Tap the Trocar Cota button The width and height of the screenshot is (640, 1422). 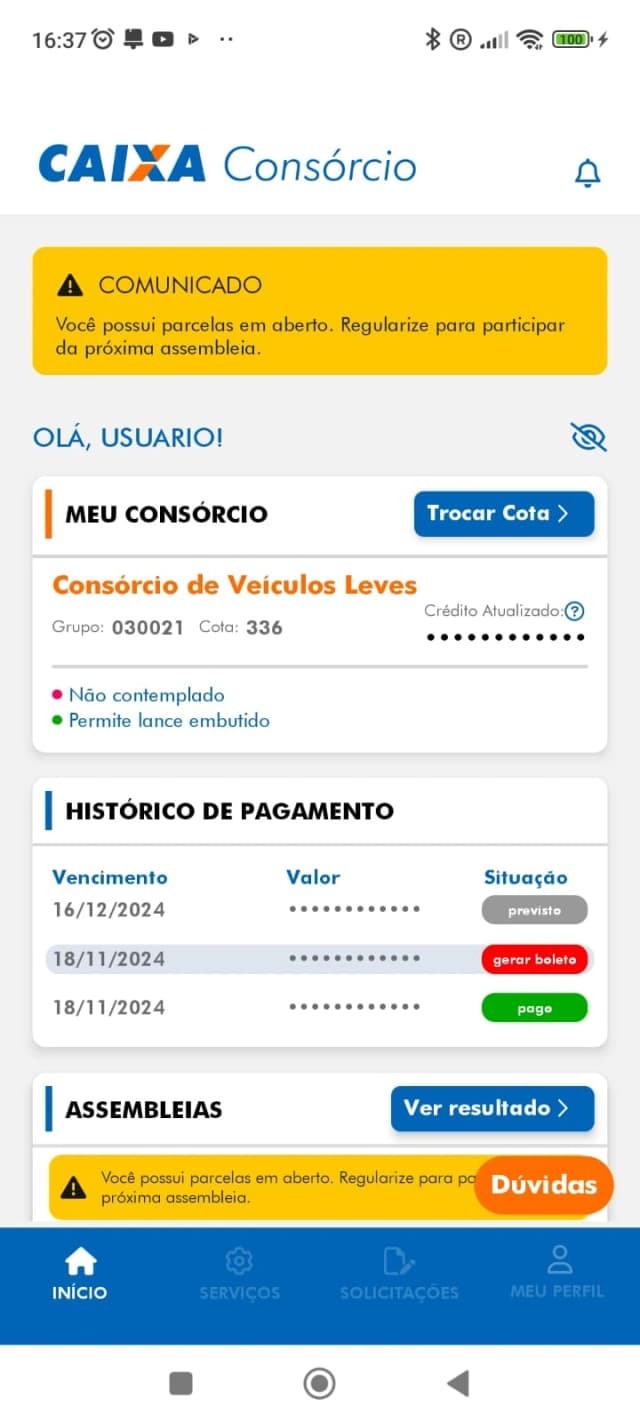coord(504,514)
